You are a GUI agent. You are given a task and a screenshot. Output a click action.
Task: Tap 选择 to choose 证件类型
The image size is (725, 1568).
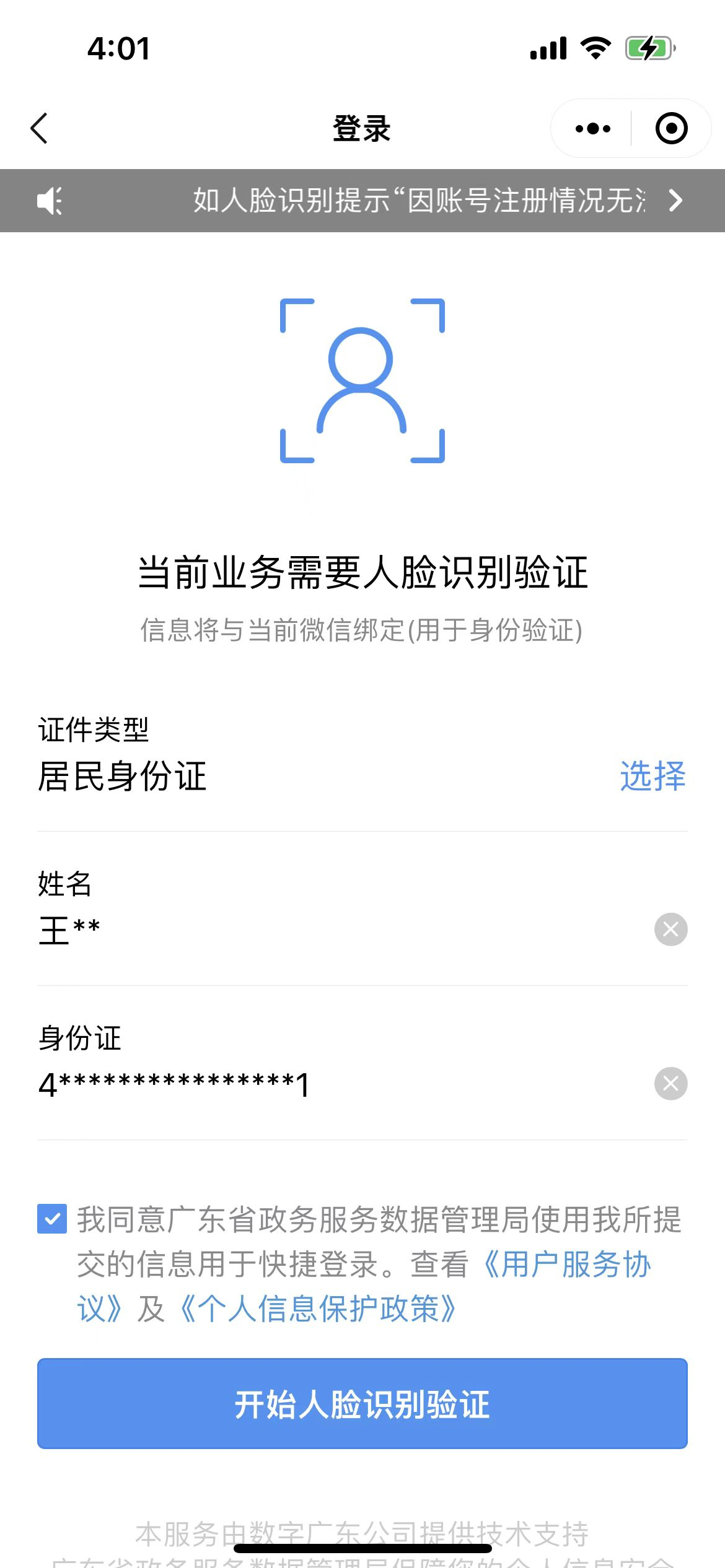[652, 776]
